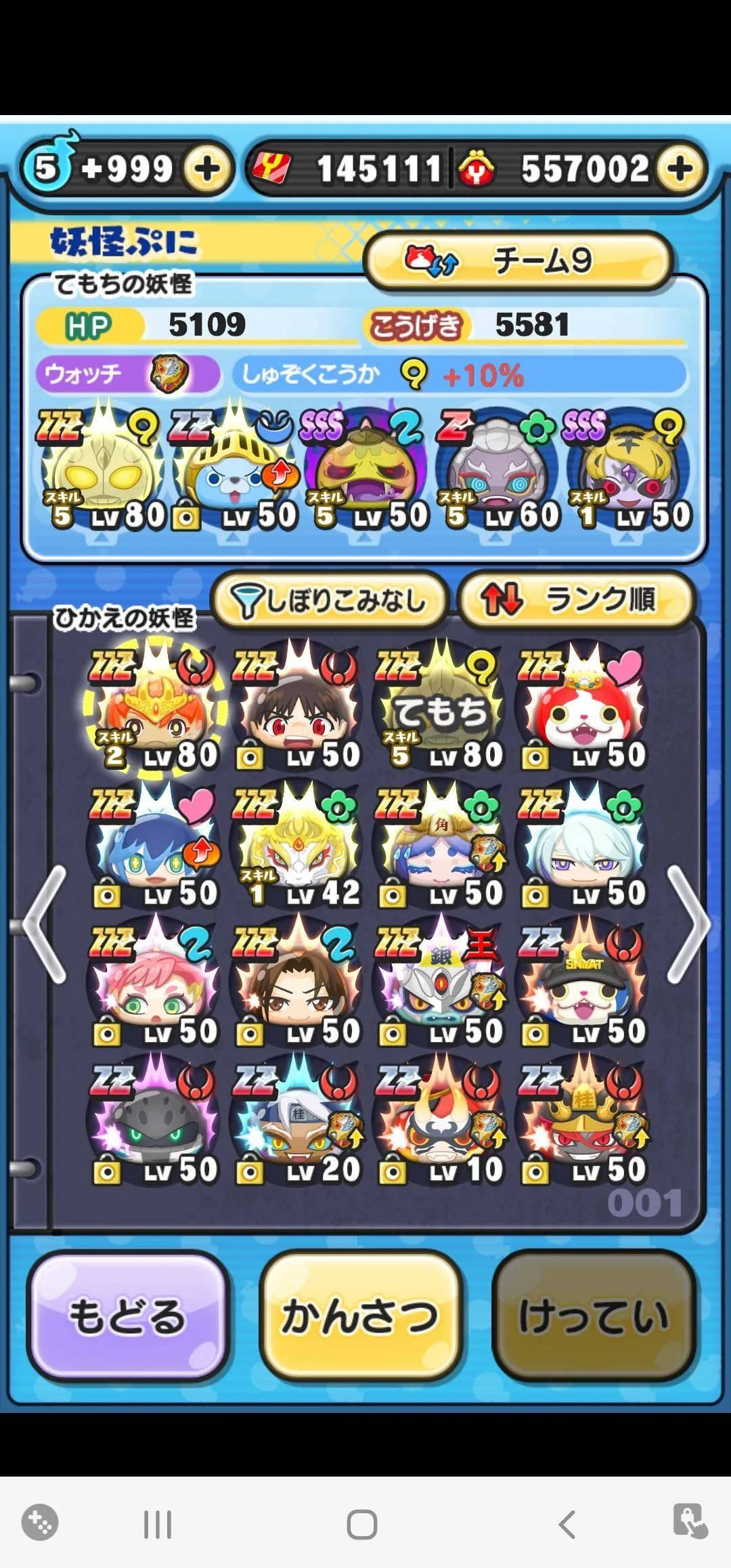Pick the reserve yokai at Lv20
Image resolution: width=731 pixels, height=1568 pixels.
tap(296, 1124)
